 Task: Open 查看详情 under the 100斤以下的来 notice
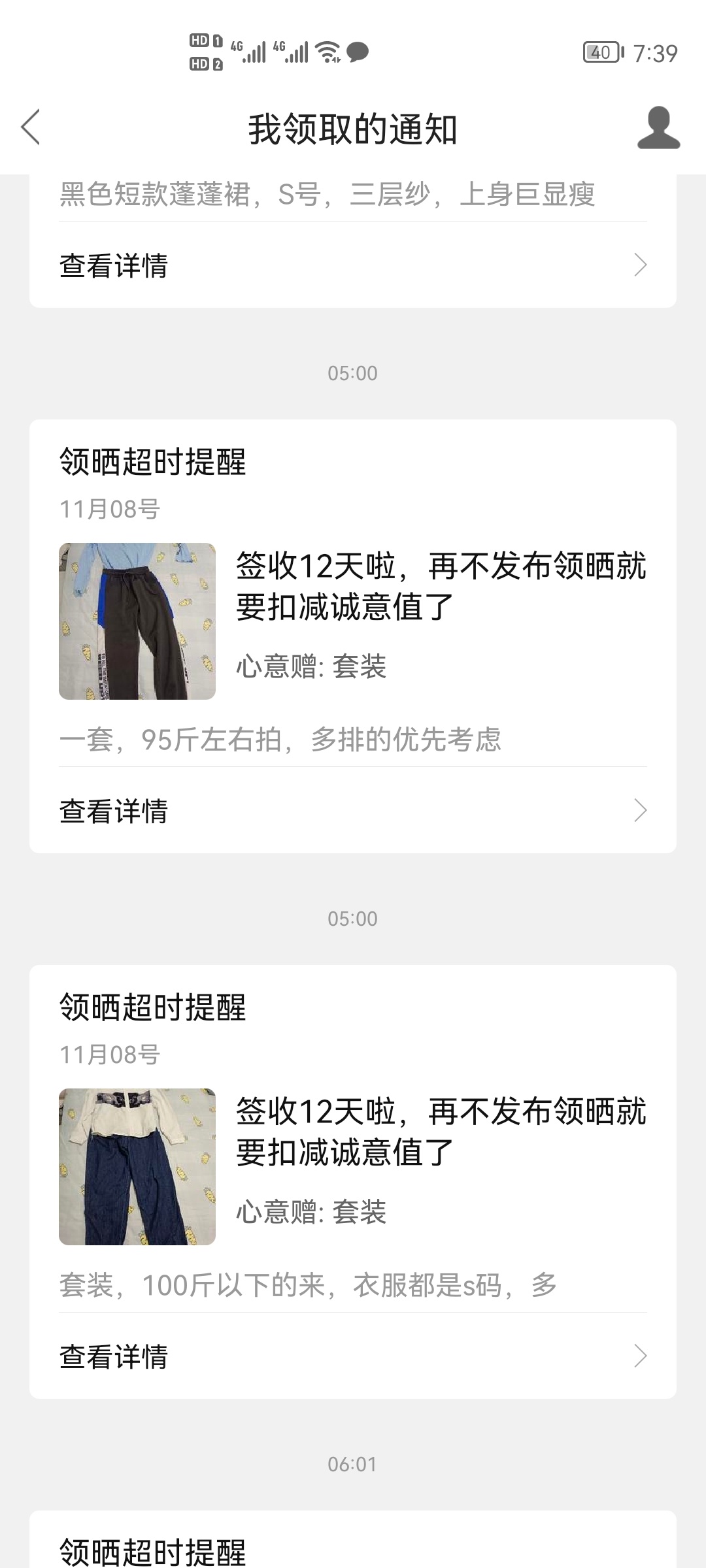tap(353, 1356)
